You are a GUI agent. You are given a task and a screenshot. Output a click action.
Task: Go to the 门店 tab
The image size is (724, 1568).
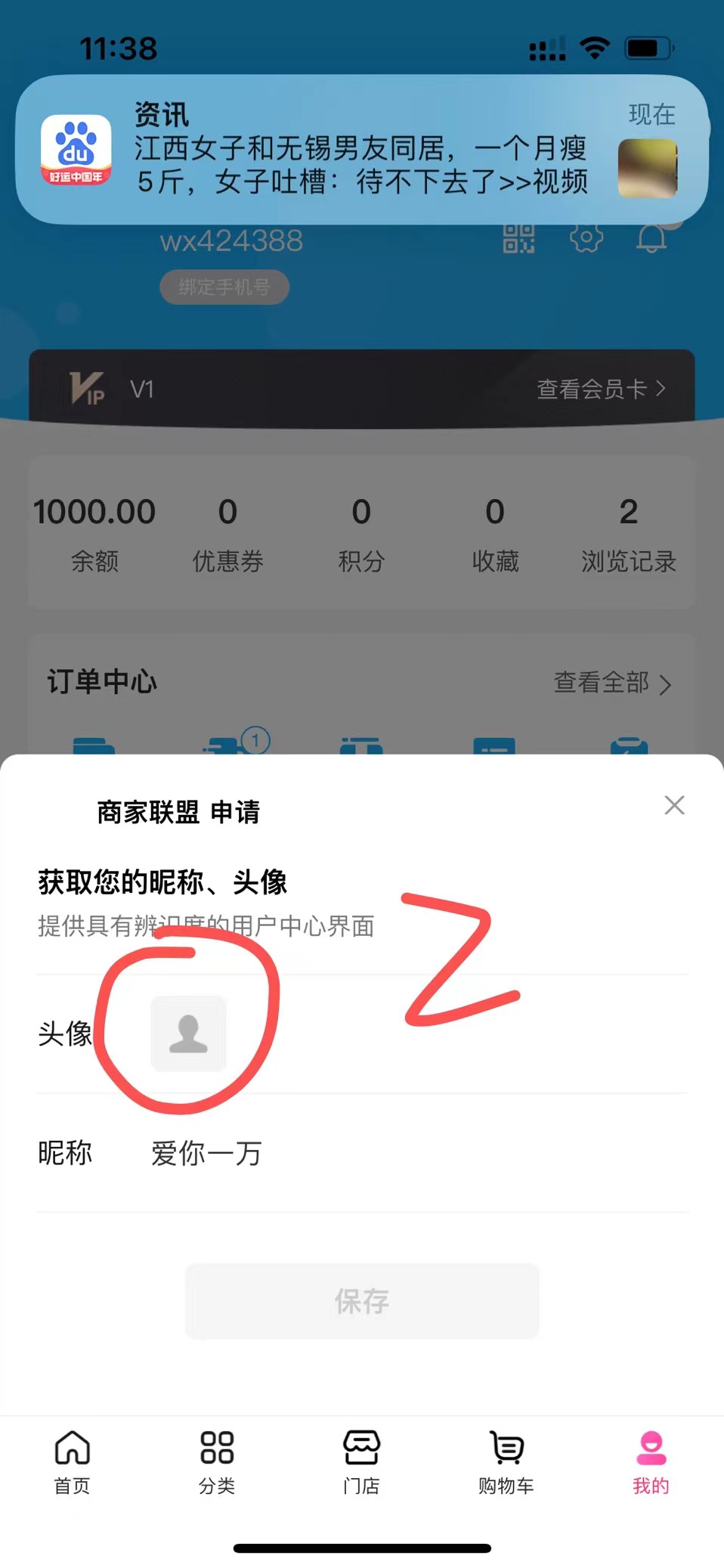point(361,1462)
